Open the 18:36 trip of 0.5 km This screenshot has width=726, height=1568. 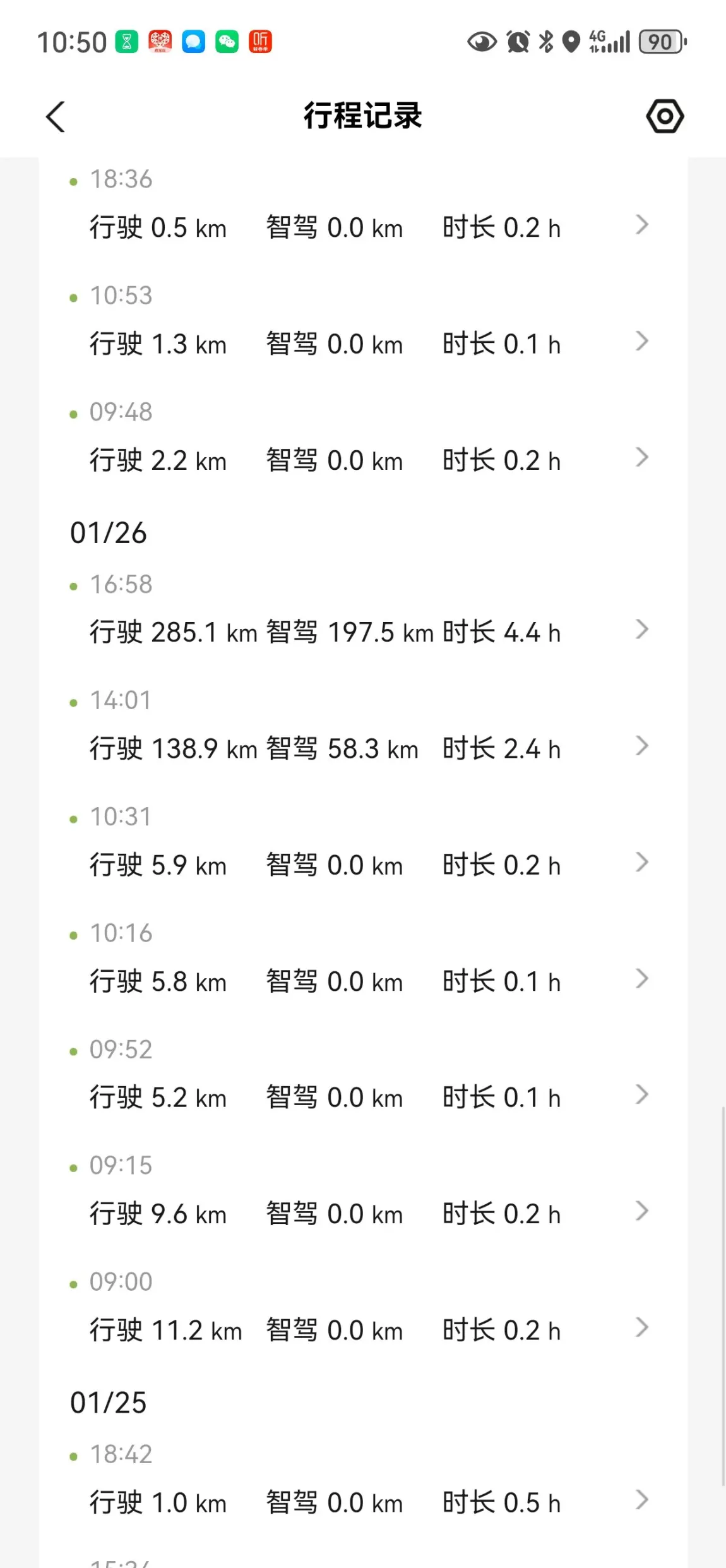click(x=363, y=206)
